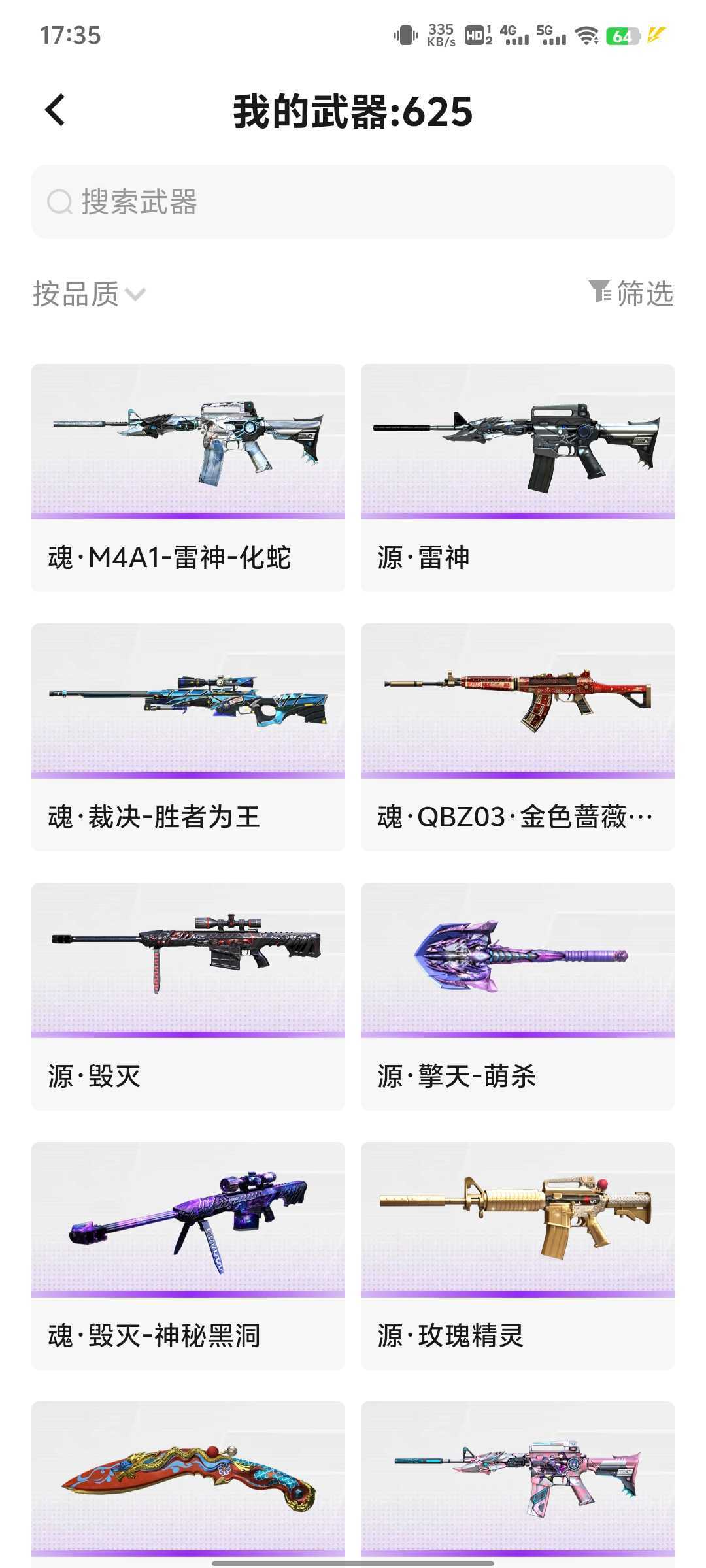The height and width of the screenshot is (1568, 706).
Task: Open the 魂·QBZ03·金色蔷薇 weapon card
Action: click(517, 736)
